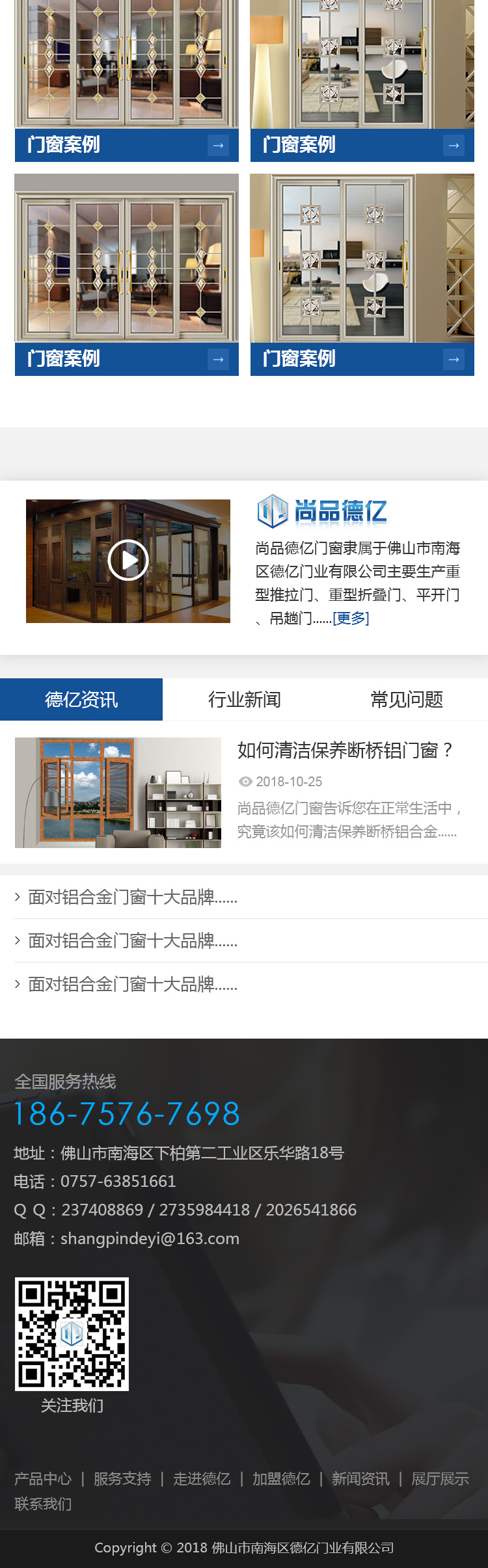Open the 更多 link in company intro
The image size is (488, 1568).
point(351,618)
